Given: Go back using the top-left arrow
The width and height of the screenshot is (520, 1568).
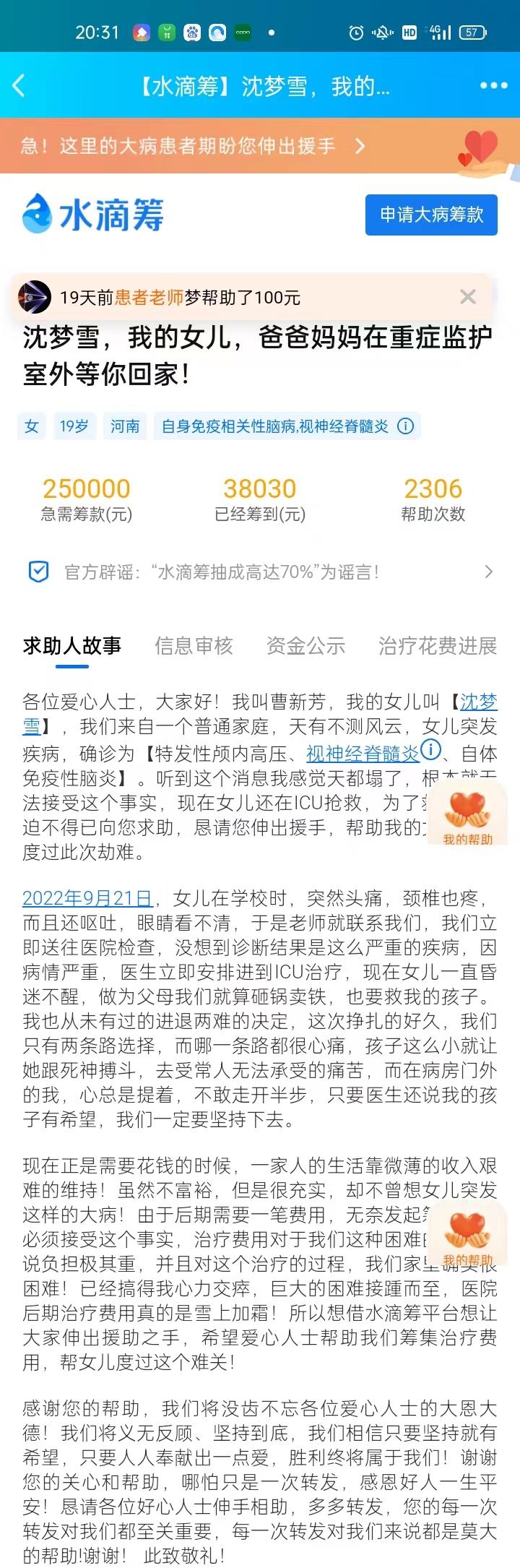Looking at the screenshot, I should click(19, 86).
